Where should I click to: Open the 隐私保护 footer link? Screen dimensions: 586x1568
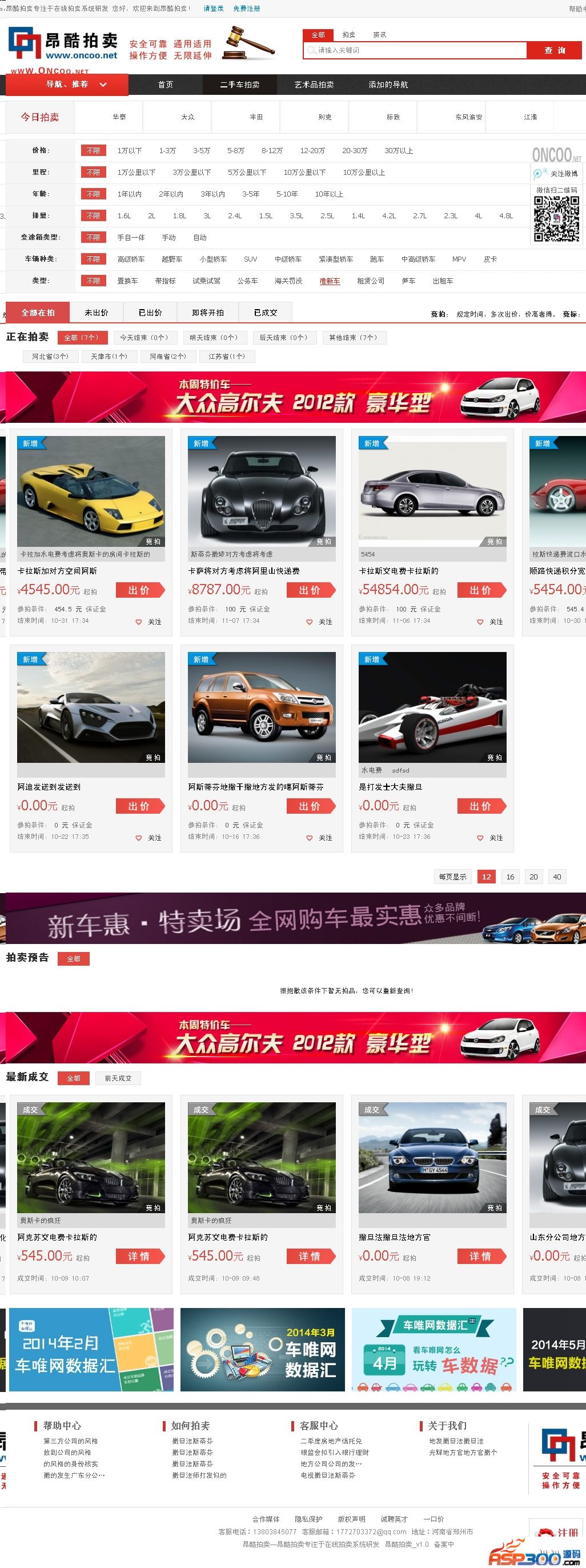click(308, 1519)
